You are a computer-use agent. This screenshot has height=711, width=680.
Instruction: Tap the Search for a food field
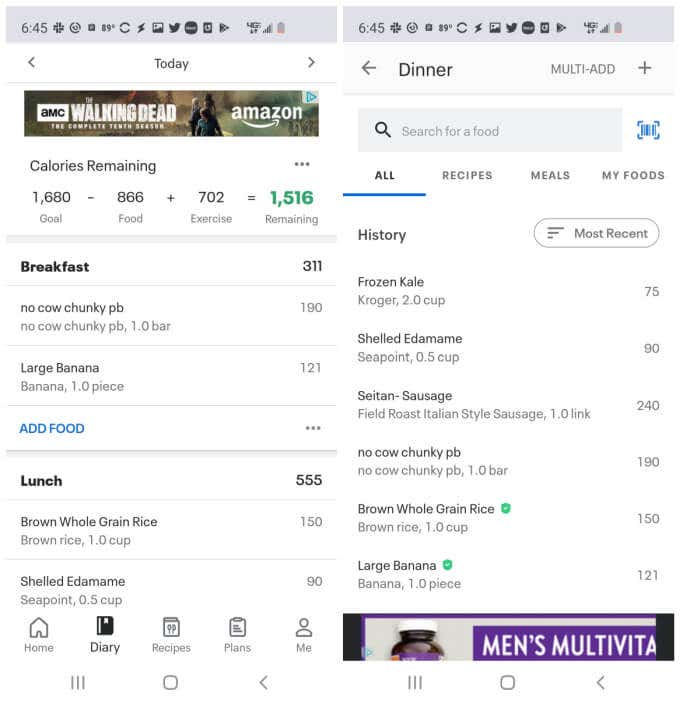tap(490, 131)
